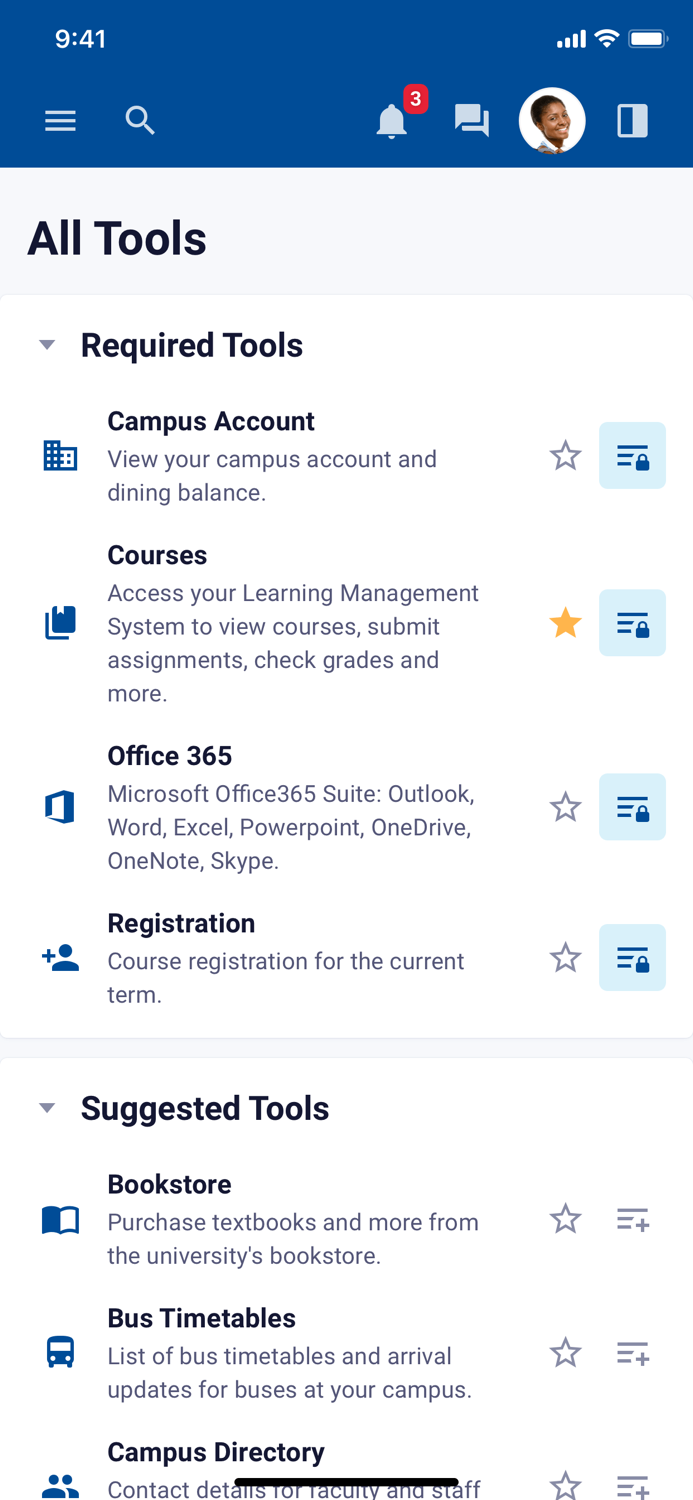
Task: Open the user profile avatar
Action: click(552, 121)
